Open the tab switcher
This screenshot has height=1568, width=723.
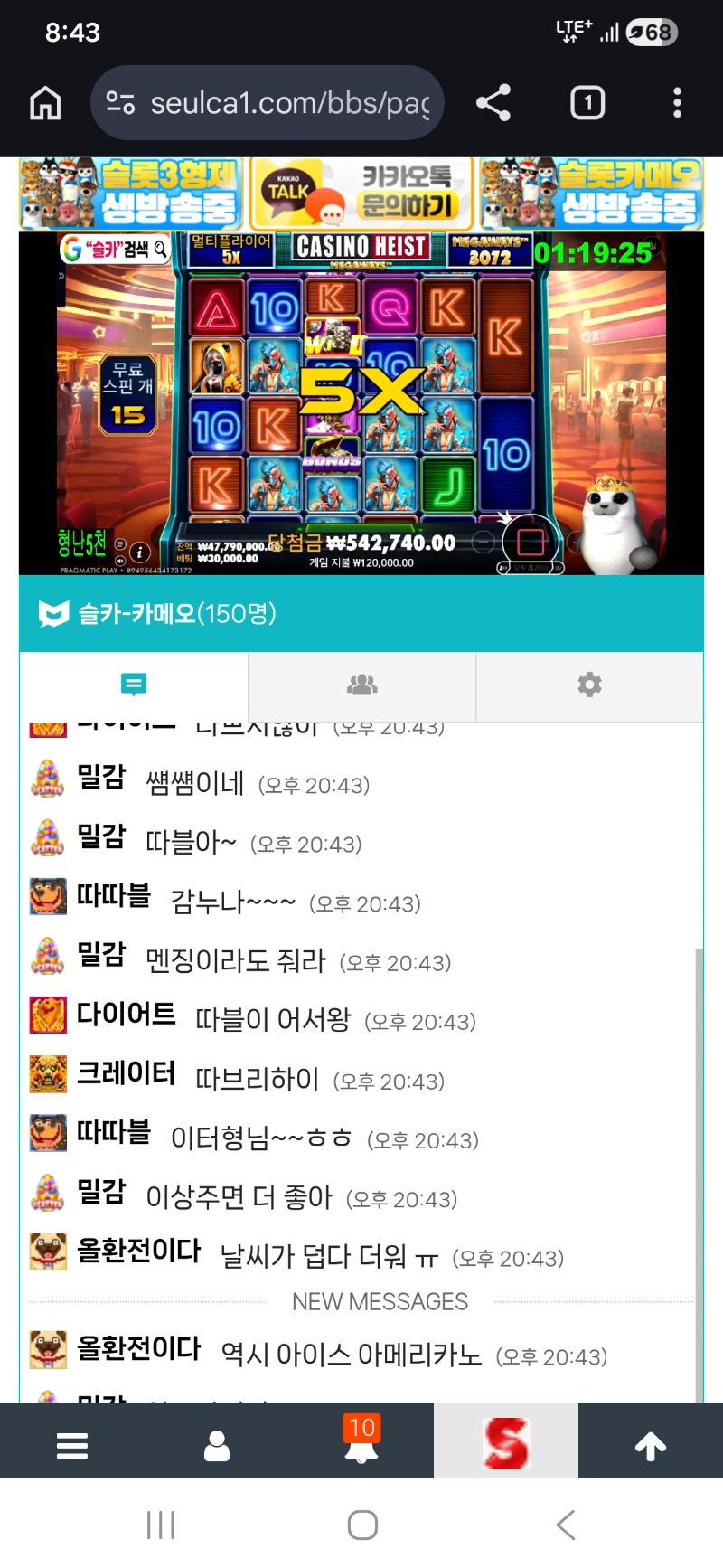[x=587, y=103]
